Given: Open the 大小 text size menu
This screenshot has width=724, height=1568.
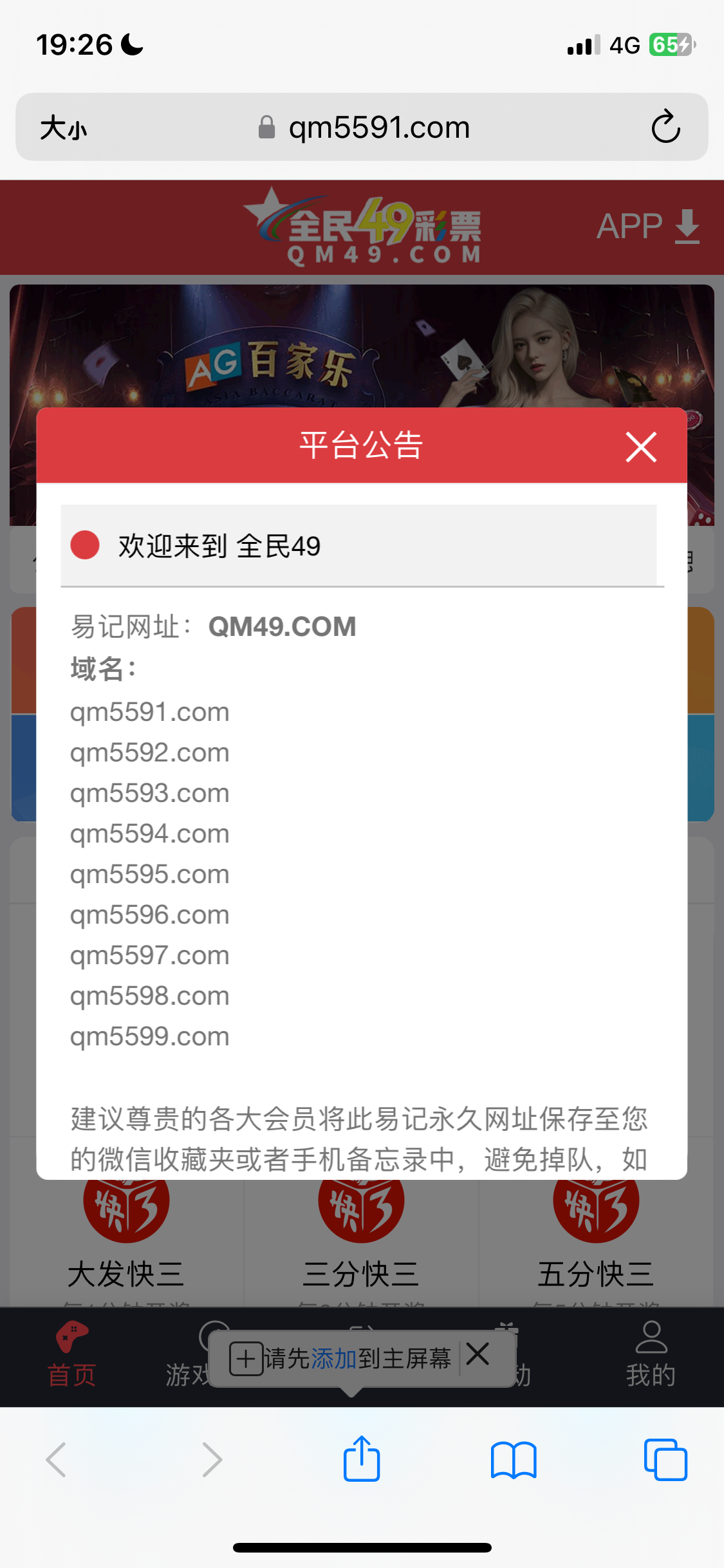Looking at the screenshot, I should click(x=63, y=127).
